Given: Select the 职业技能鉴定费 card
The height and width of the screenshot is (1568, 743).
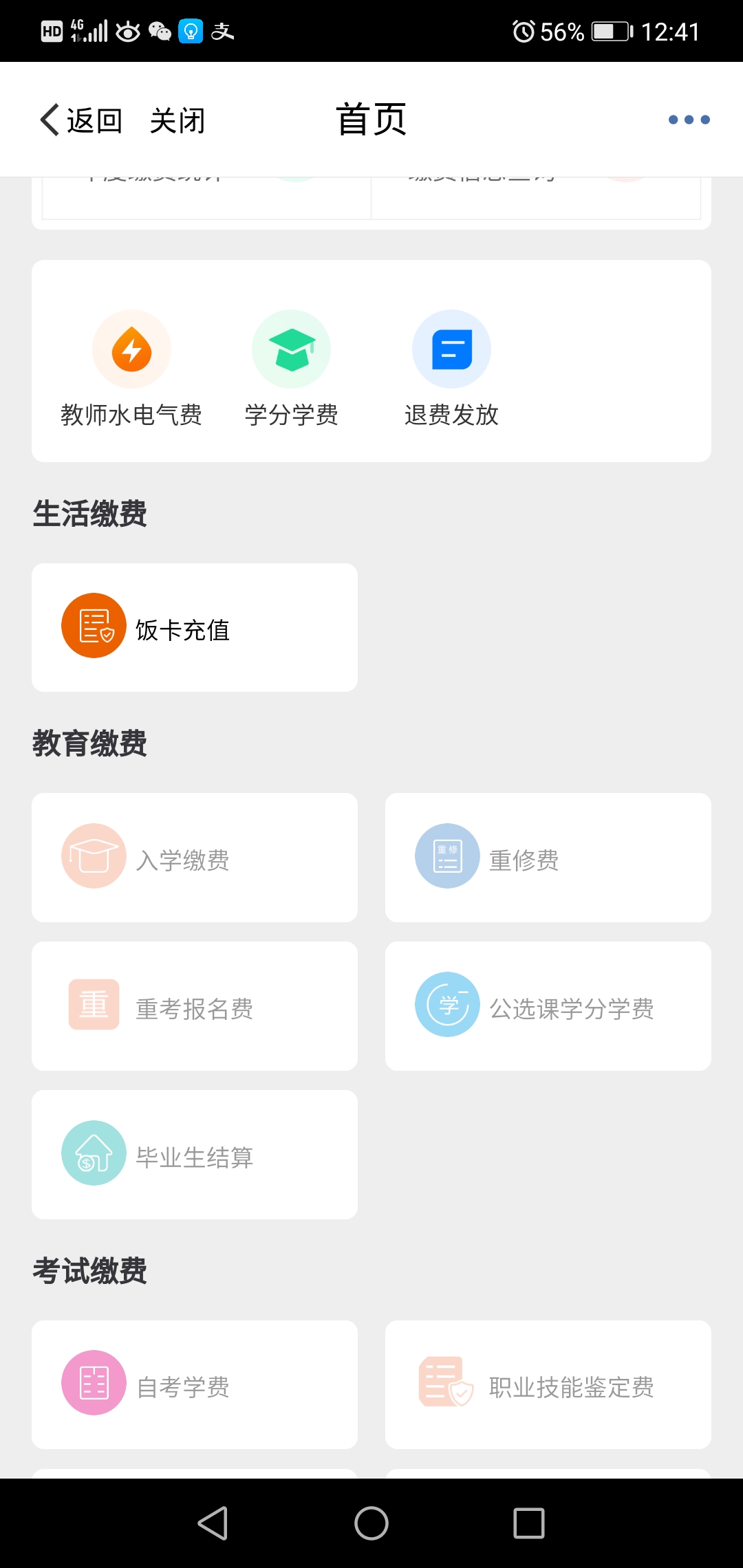Looking at the screenshot, I should (548, 1384).
